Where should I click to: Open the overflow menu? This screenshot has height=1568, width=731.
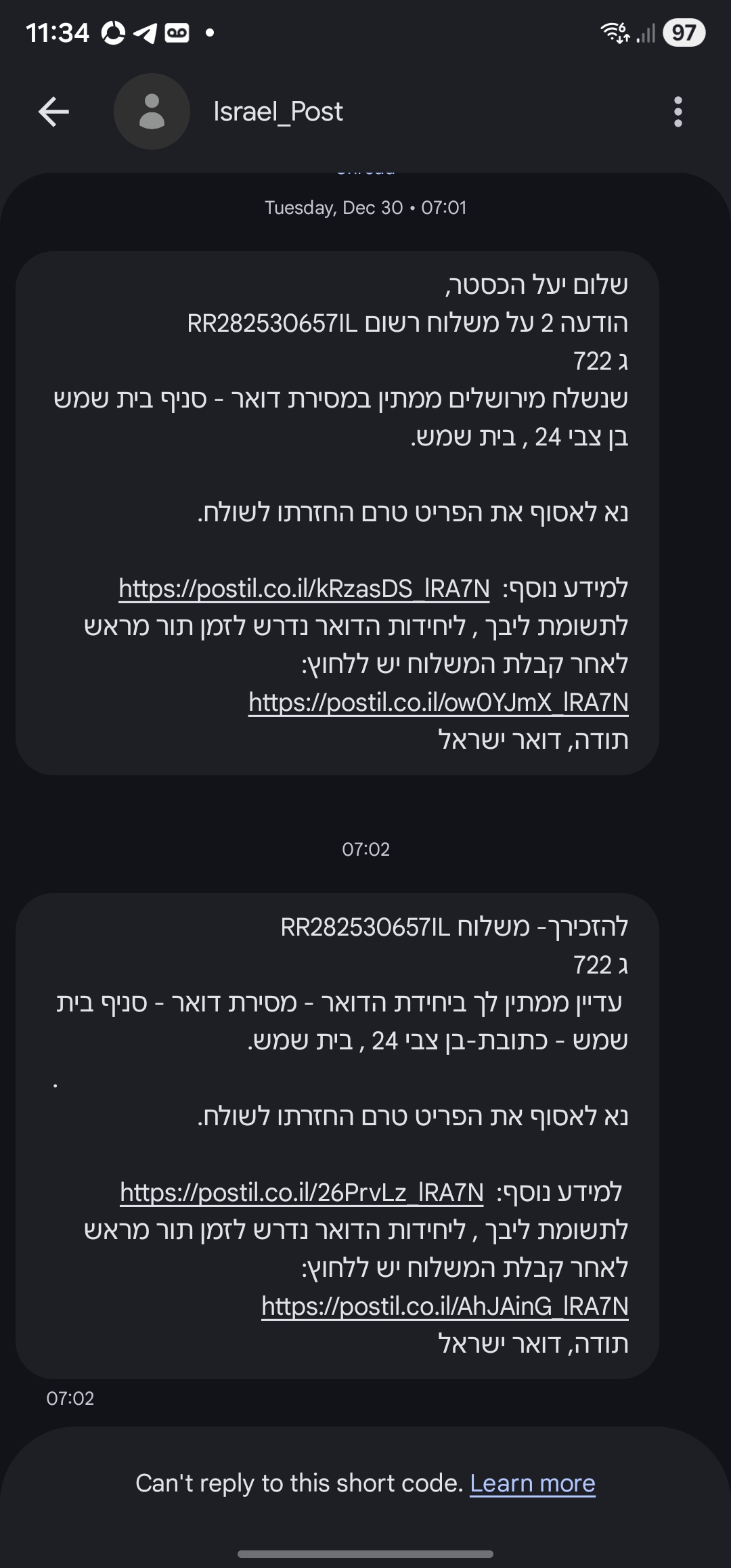pyautogui.click(x=678, y=112)
